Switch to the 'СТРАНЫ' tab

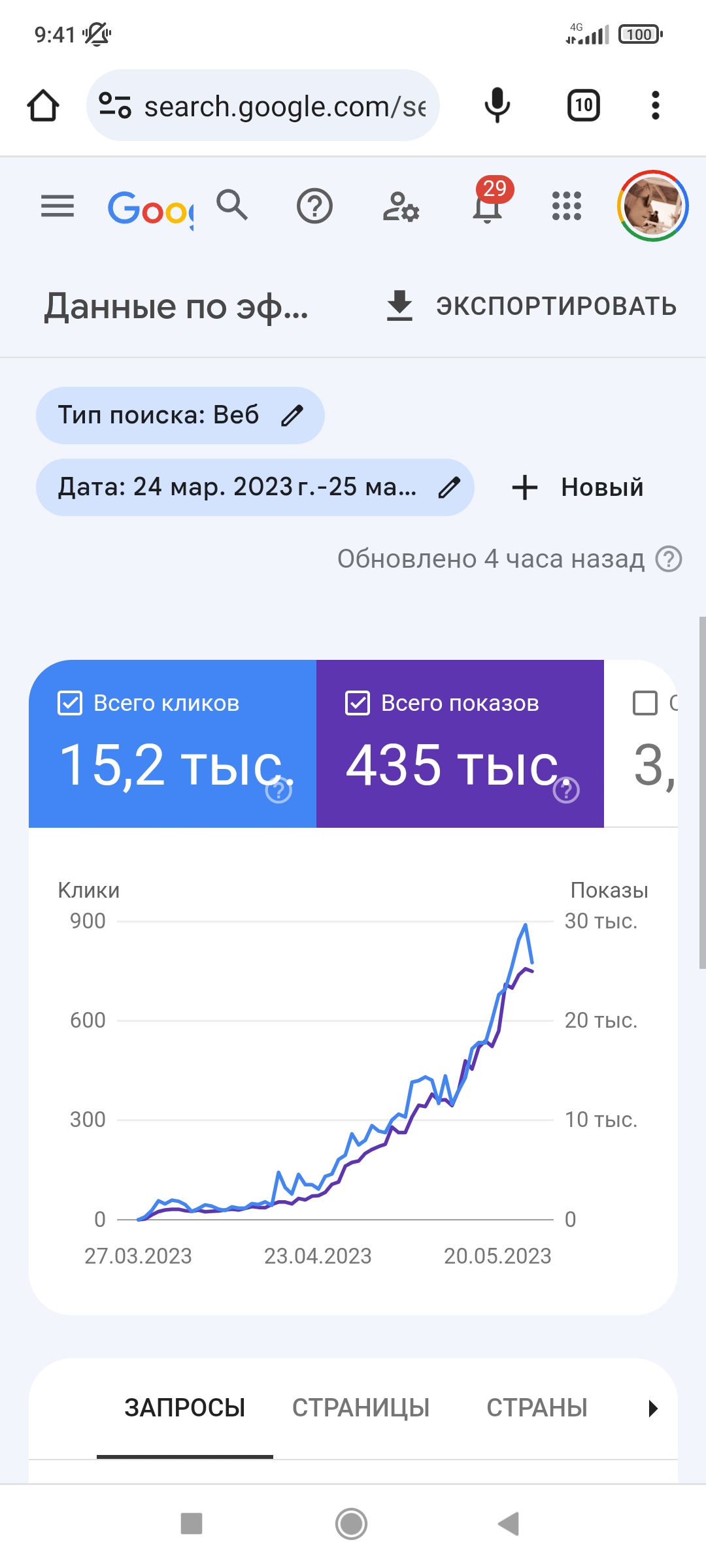537,1408
